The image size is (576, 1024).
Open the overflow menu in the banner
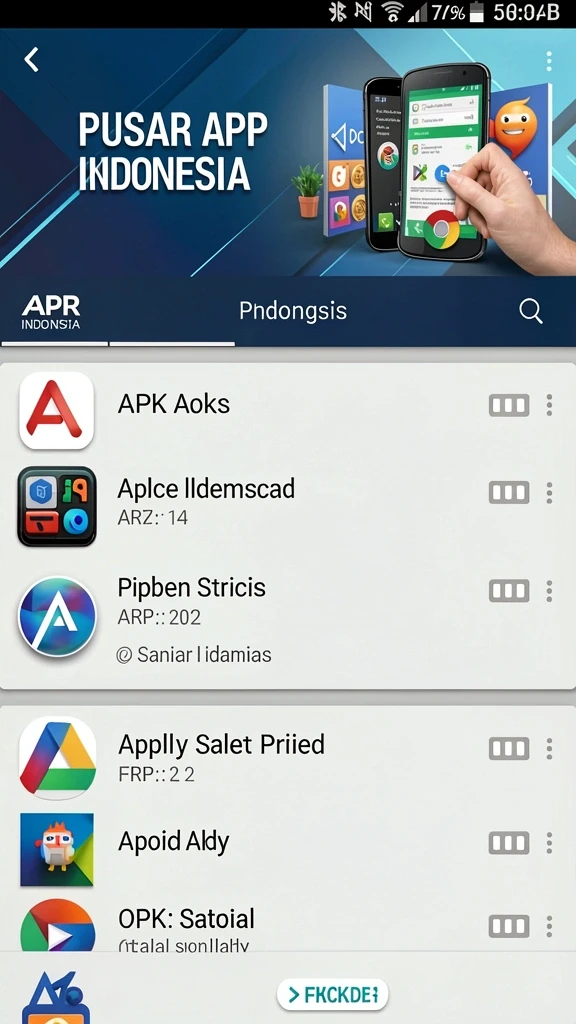coord(549,61)
